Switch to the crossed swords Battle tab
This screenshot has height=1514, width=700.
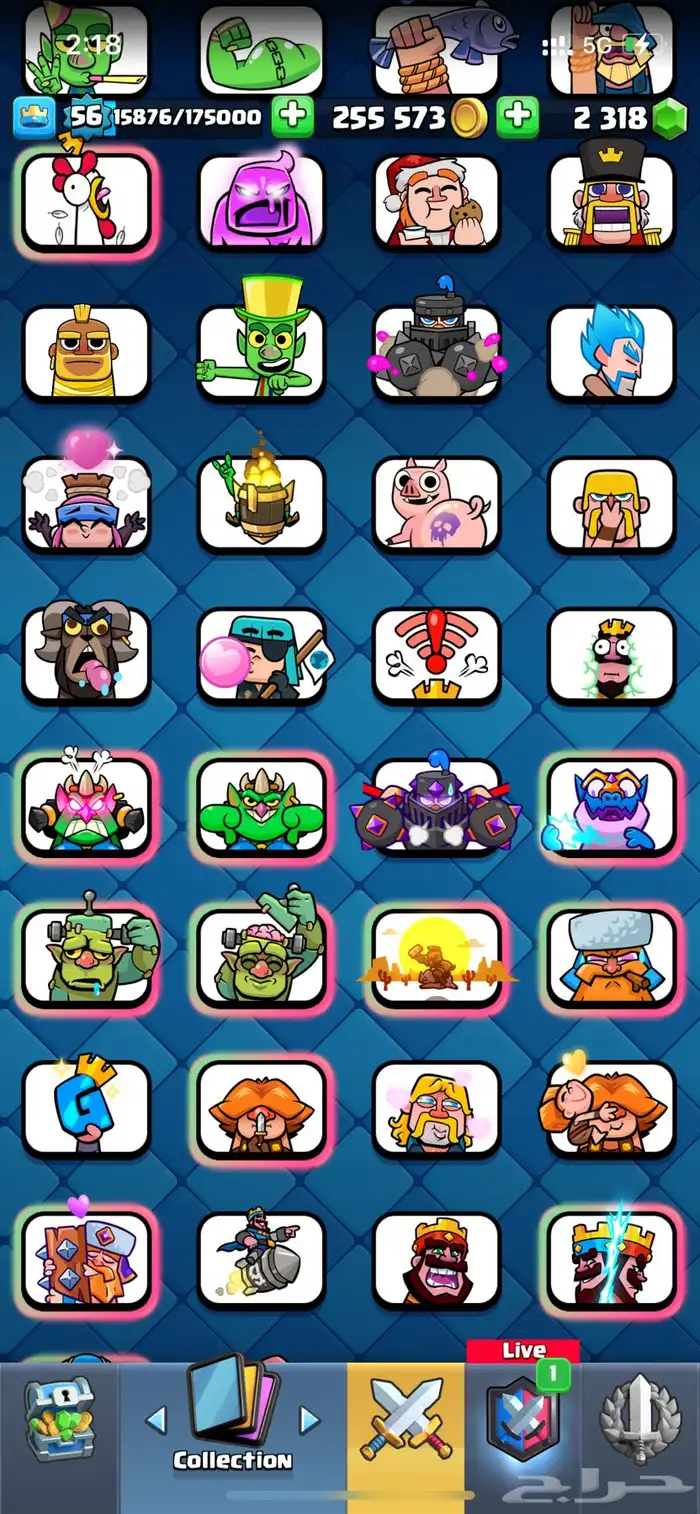coord(405,1419)
